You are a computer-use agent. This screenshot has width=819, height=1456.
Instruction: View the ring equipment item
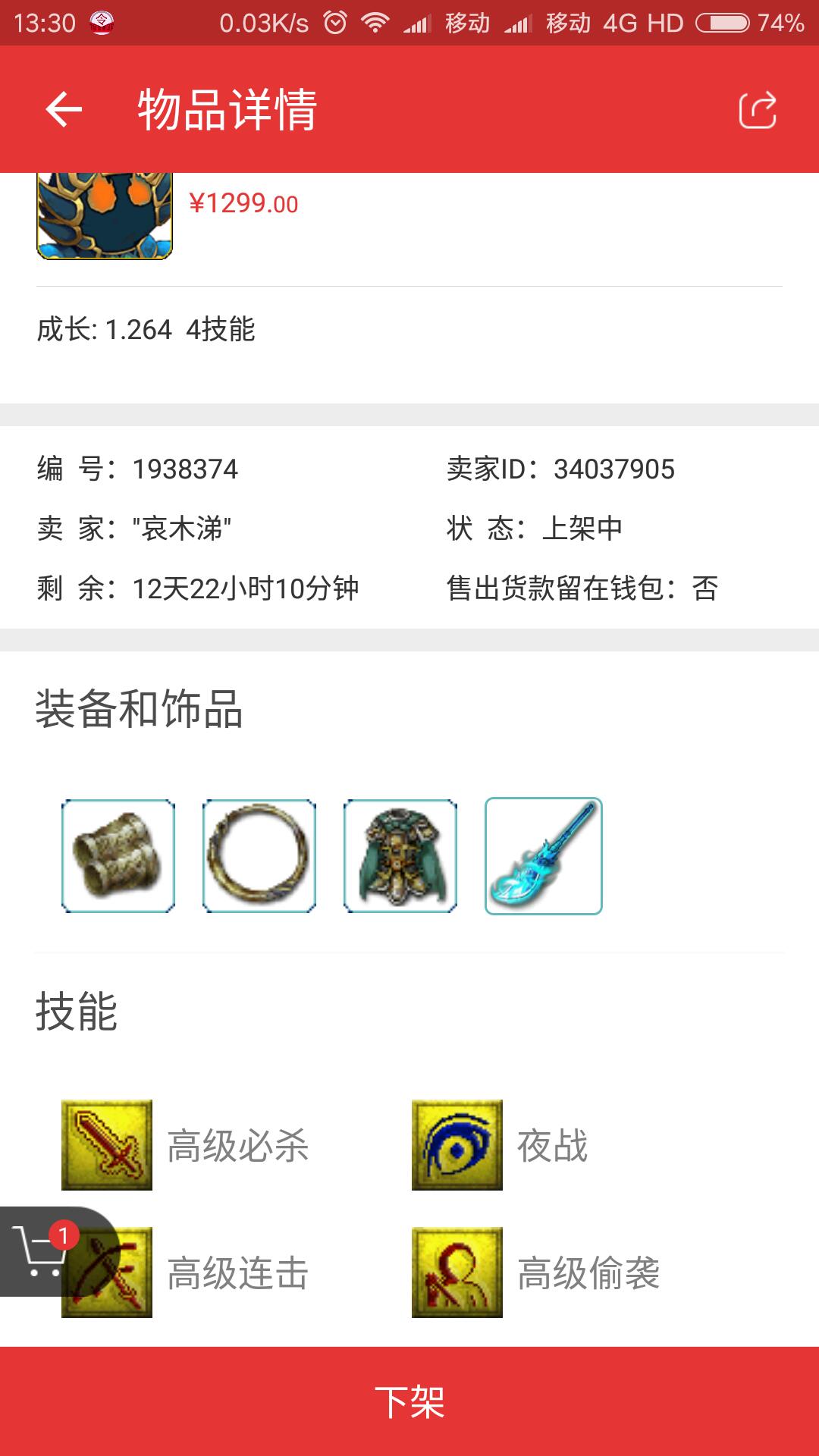259,856
